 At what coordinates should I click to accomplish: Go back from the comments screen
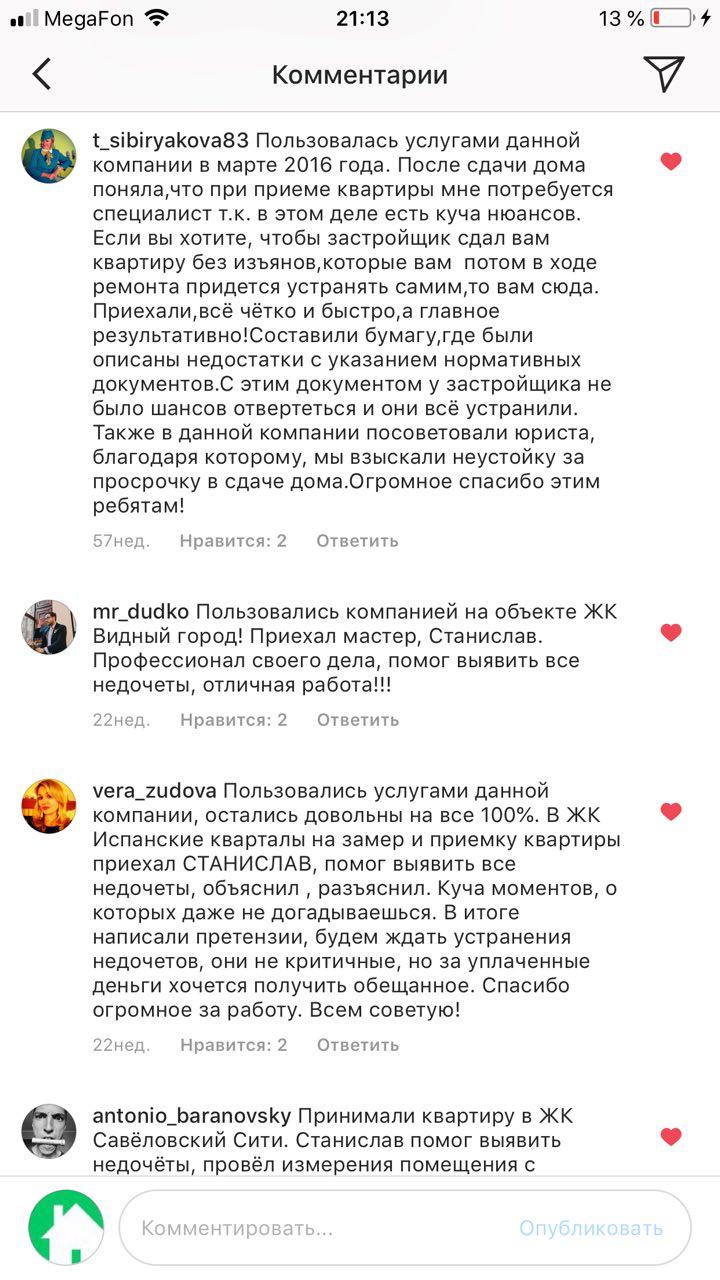[x=42, y=74]
